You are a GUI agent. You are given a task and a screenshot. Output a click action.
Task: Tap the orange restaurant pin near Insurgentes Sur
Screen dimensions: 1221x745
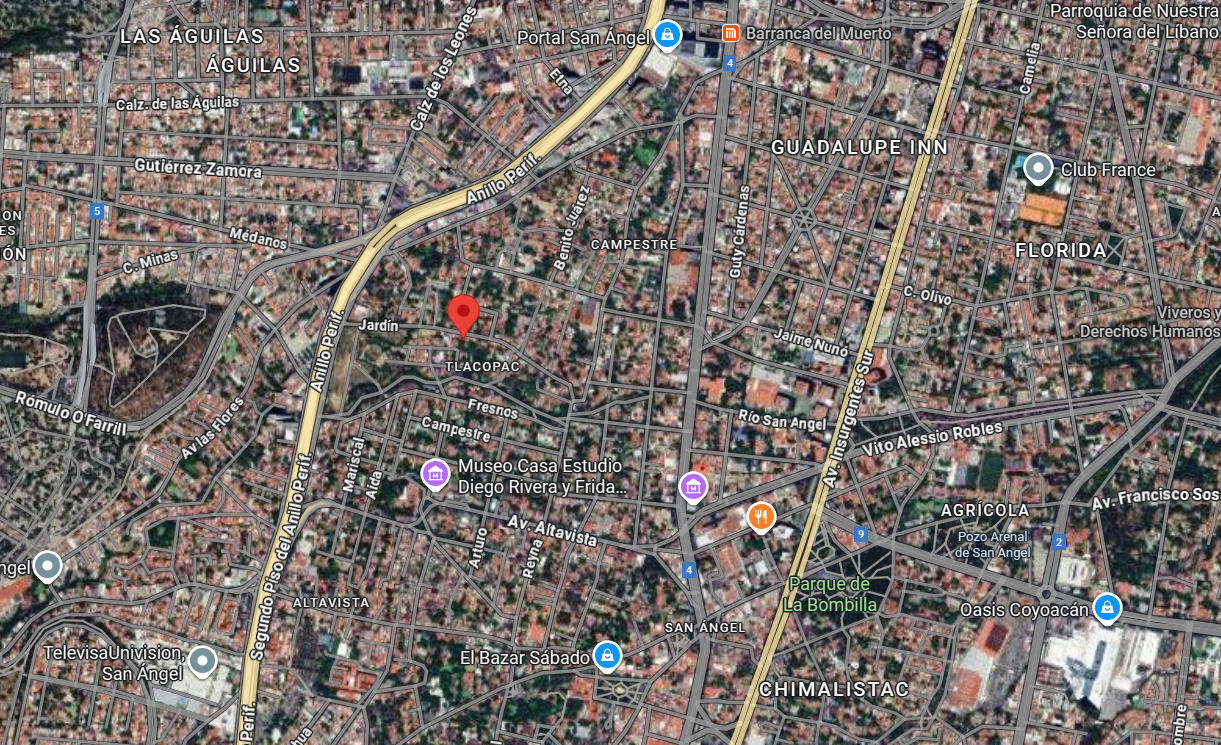[x=761, y=516]
